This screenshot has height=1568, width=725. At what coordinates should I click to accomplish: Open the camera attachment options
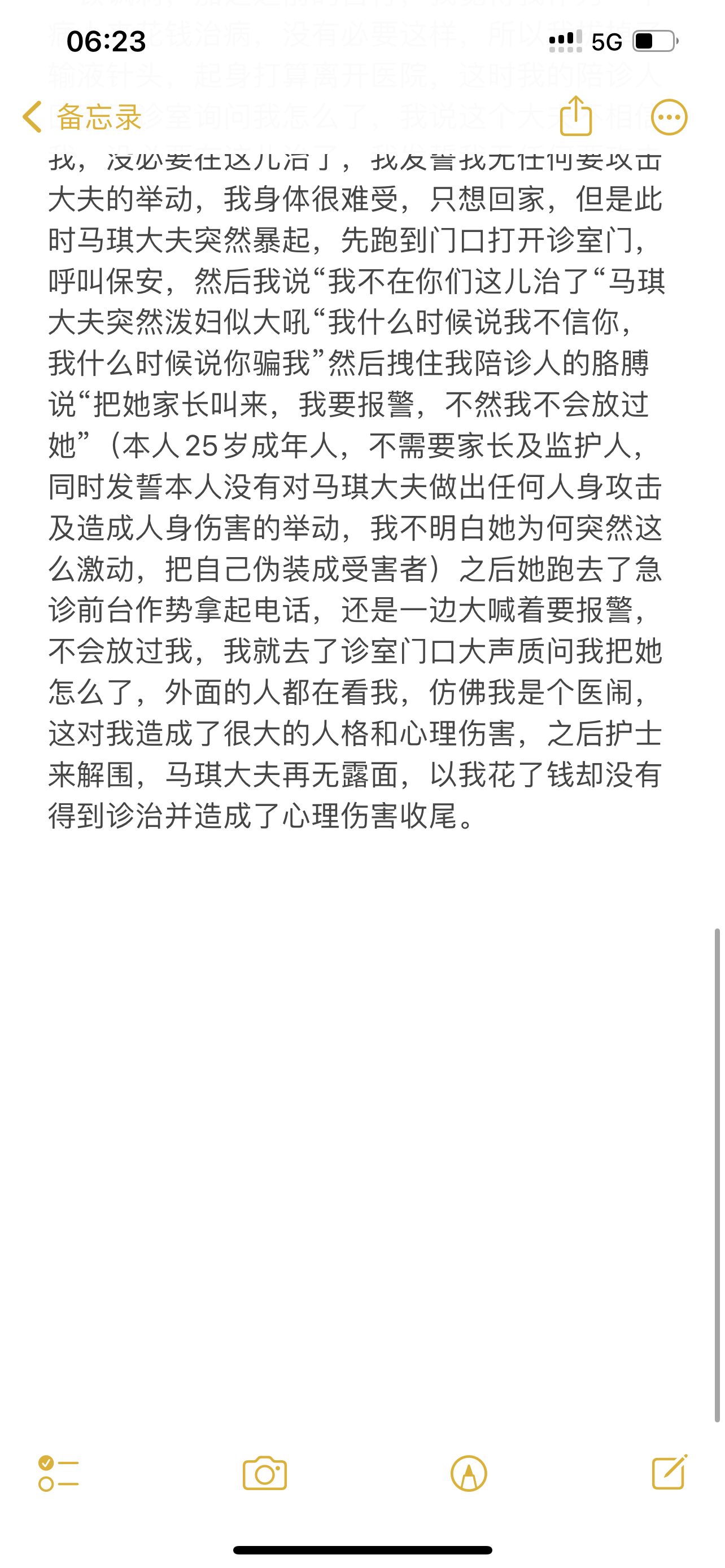[264, 1474]
